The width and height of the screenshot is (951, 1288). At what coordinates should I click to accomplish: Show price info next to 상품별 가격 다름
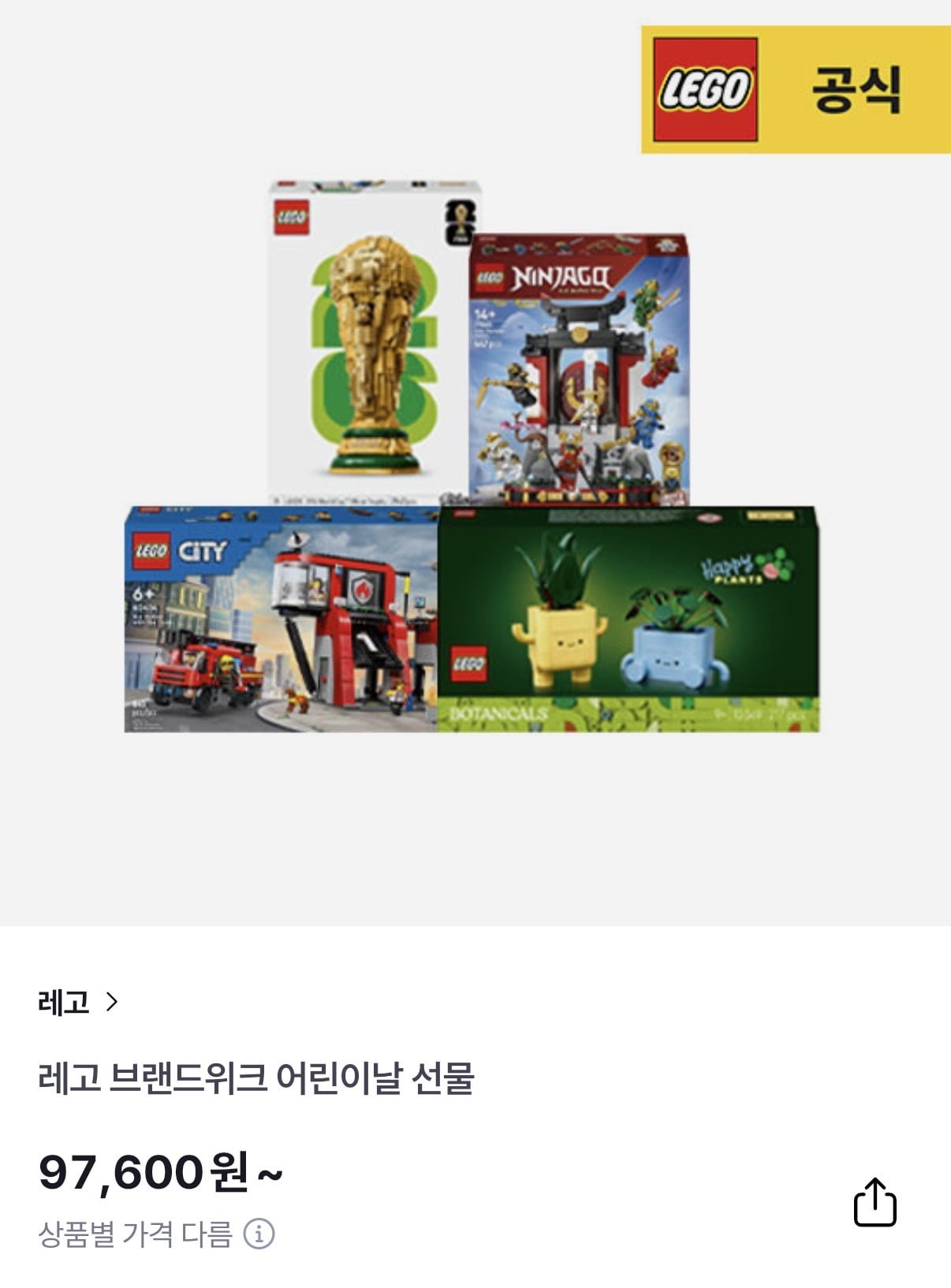(x=259, y=1234)
